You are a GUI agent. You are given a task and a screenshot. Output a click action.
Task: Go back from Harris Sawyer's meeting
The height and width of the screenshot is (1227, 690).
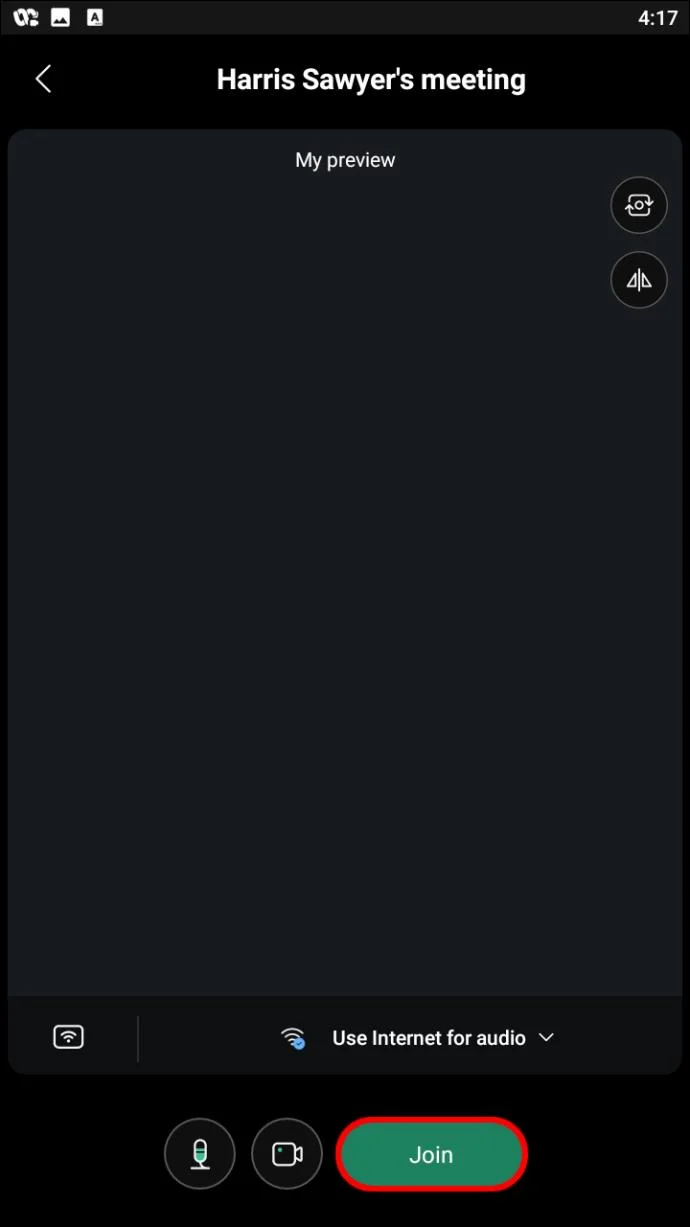[x=43, y=80]
